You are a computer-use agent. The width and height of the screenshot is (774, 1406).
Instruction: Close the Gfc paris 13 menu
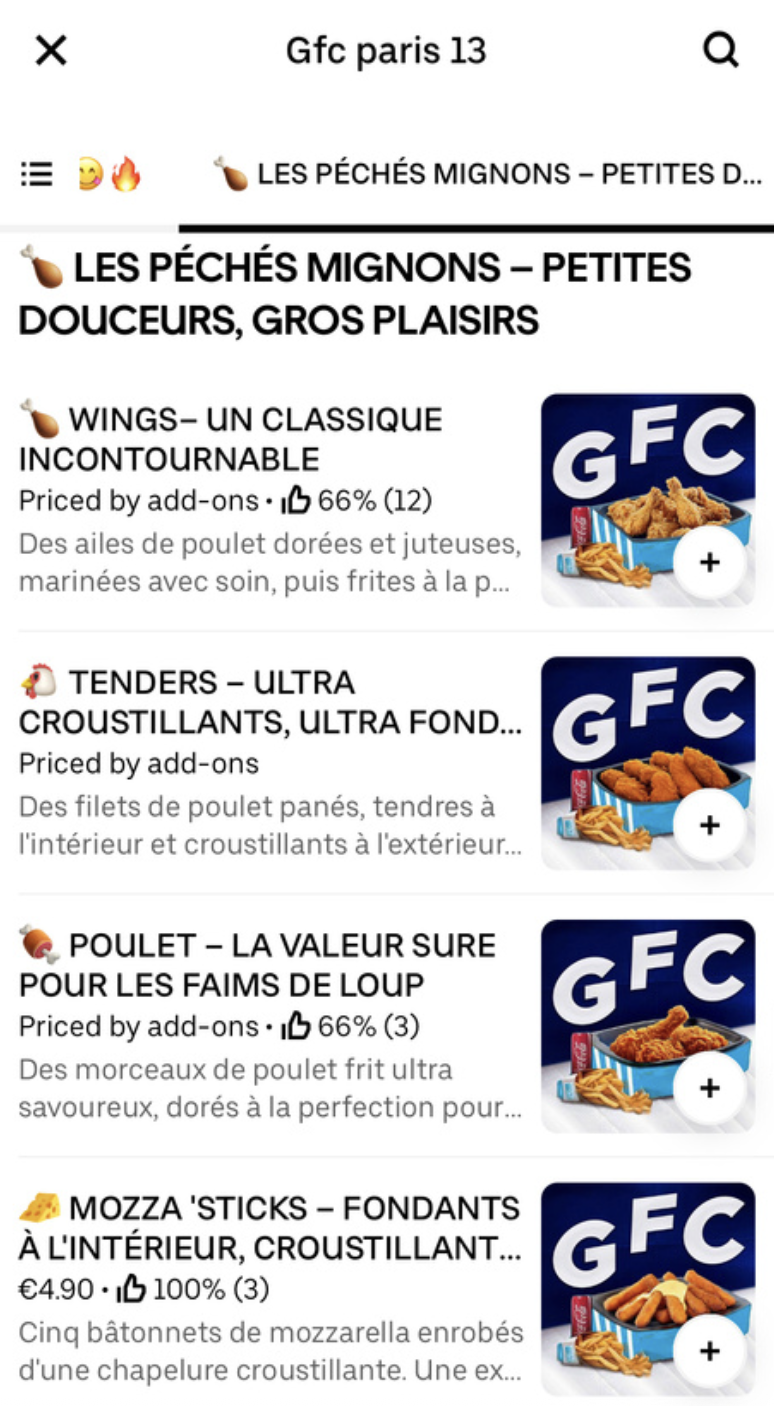[50, 50]
